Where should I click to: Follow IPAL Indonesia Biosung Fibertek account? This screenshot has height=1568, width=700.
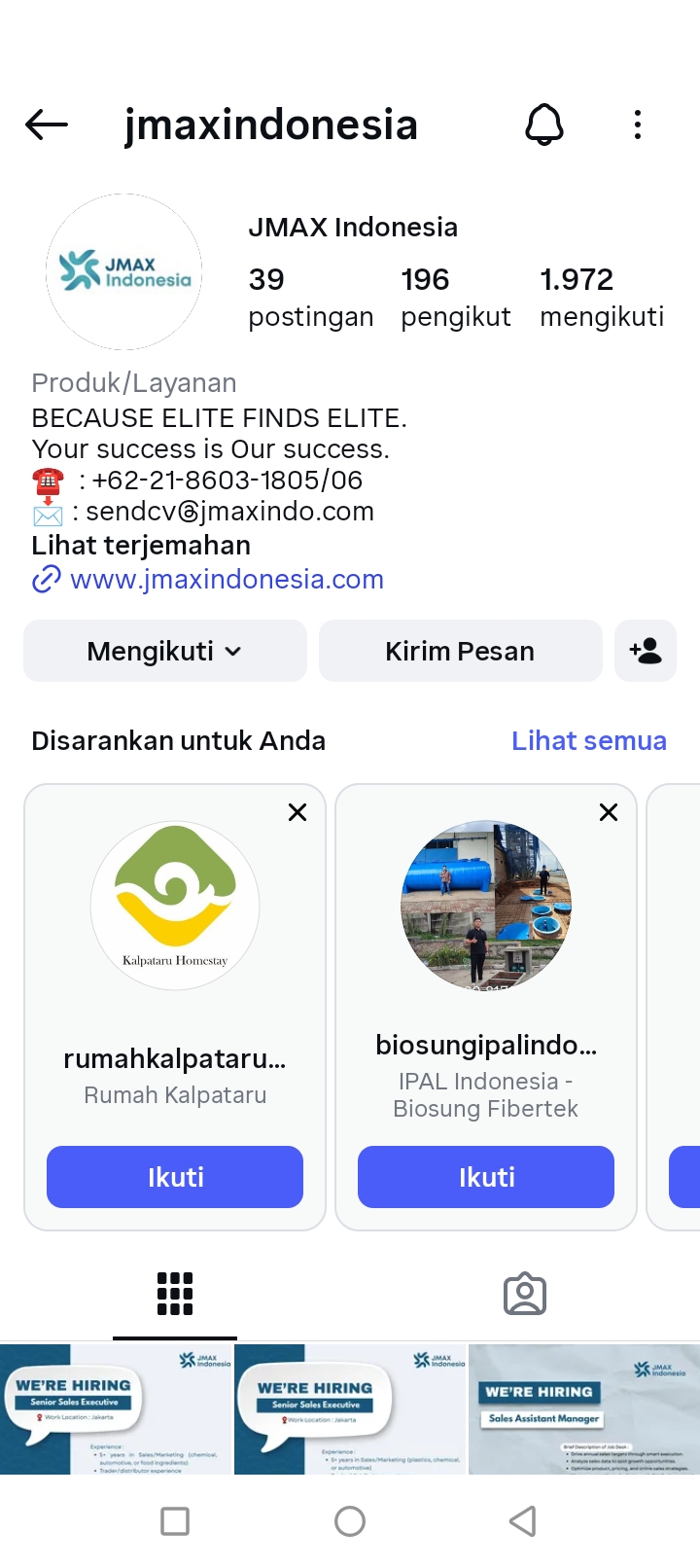click(x=486, y=1177)
